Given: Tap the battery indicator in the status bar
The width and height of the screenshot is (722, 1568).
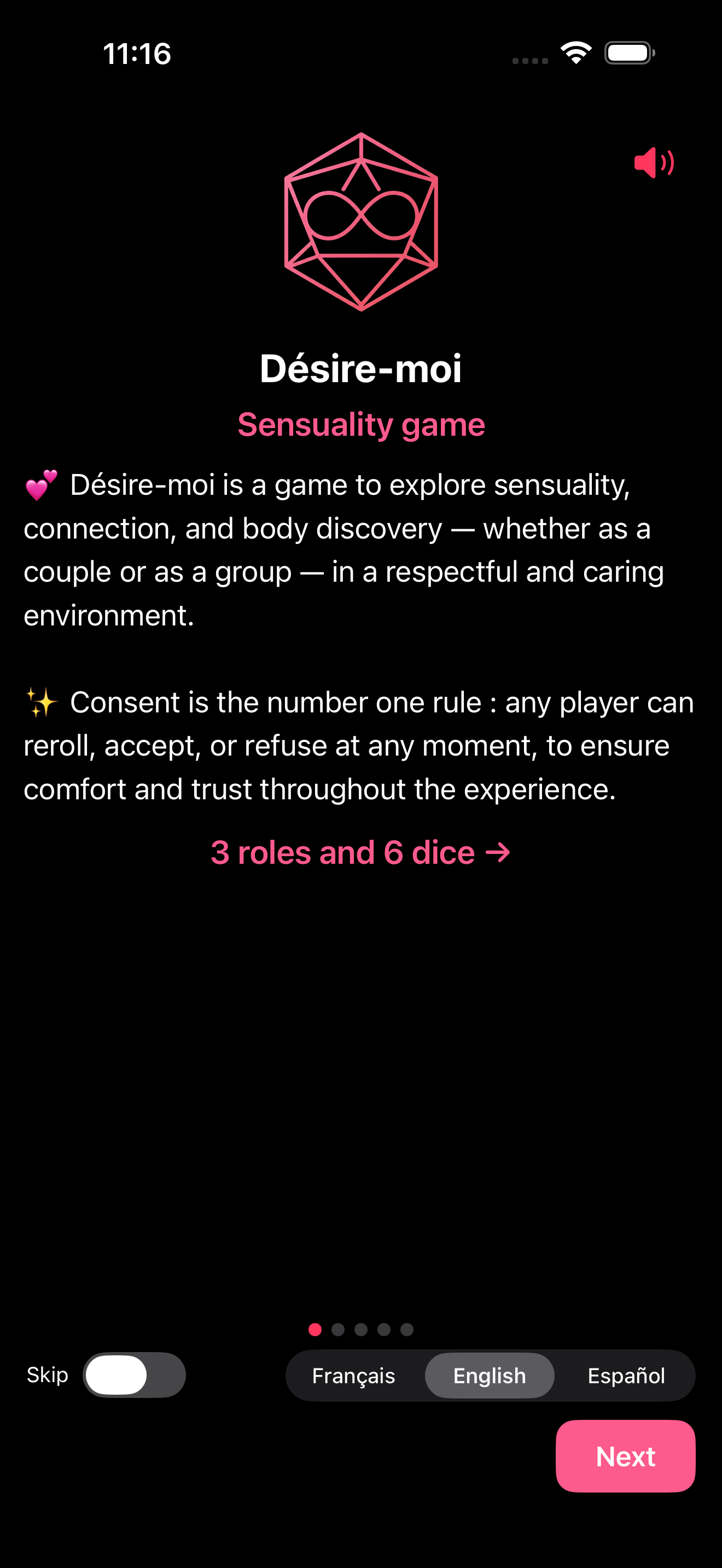Looking at the screenshot, I should coord(629,53).
